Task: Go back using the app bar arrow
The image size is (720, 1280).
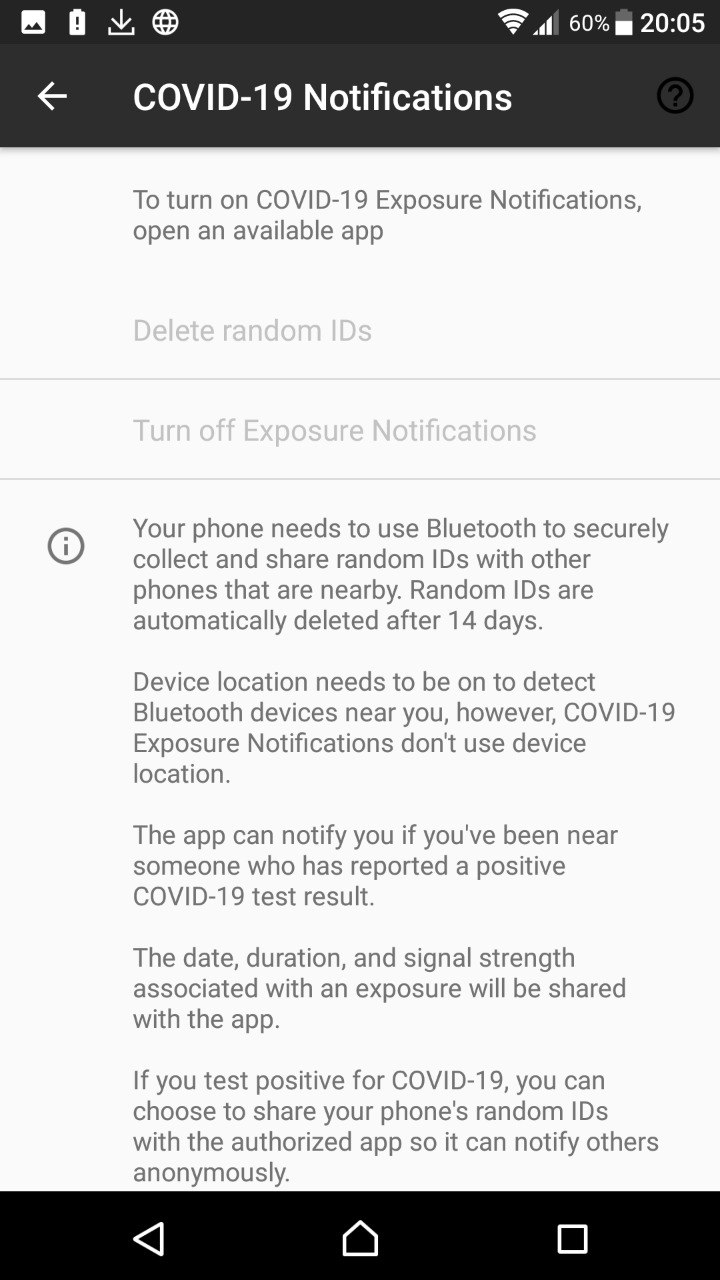Action: coord(52,96)
